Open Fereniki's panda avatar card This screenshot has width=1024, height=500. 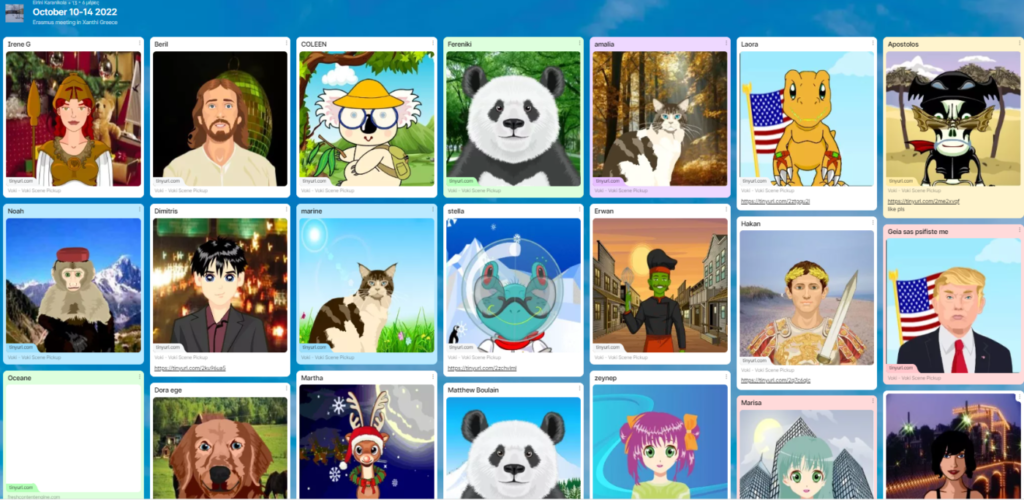coord(513,118)
